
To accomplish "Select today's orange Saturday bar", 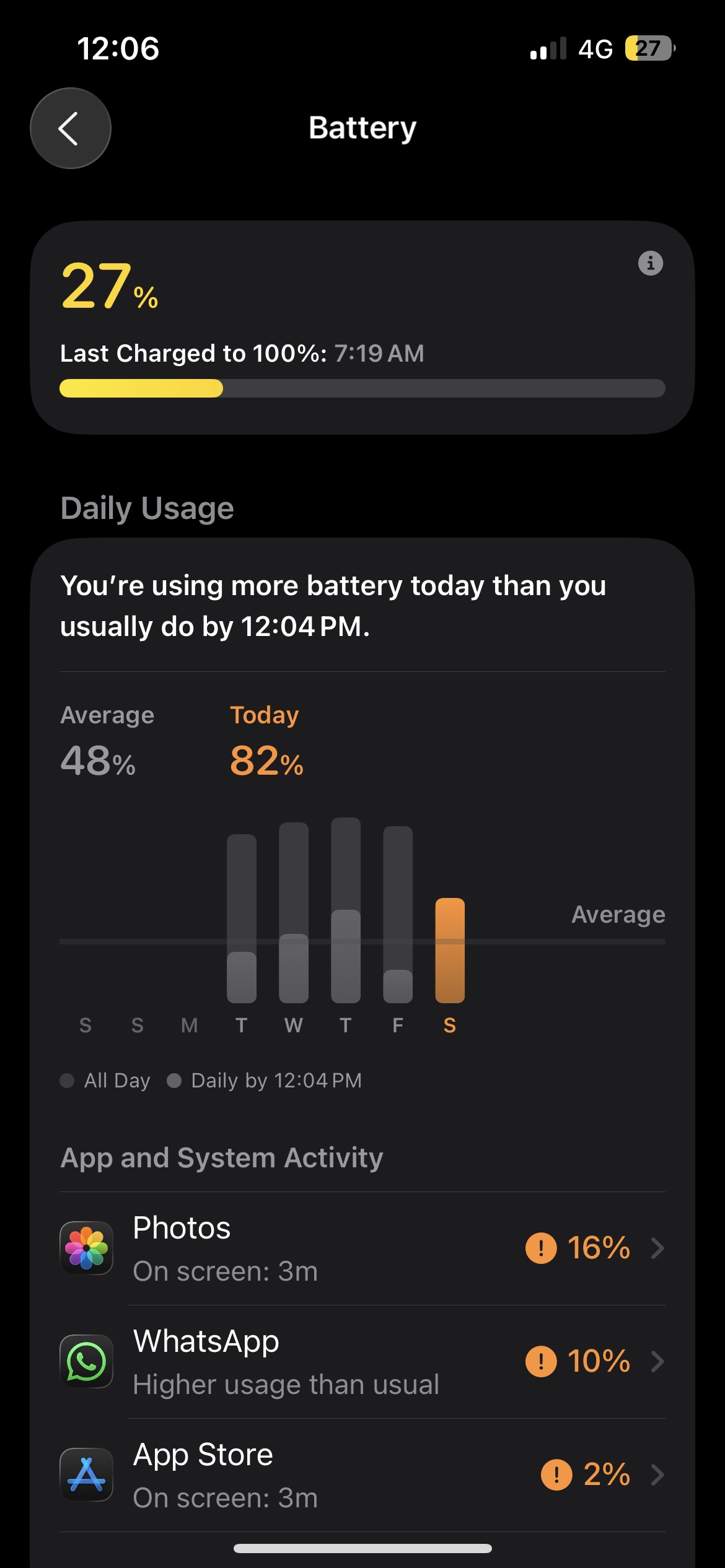I will [x=450, y=950].
